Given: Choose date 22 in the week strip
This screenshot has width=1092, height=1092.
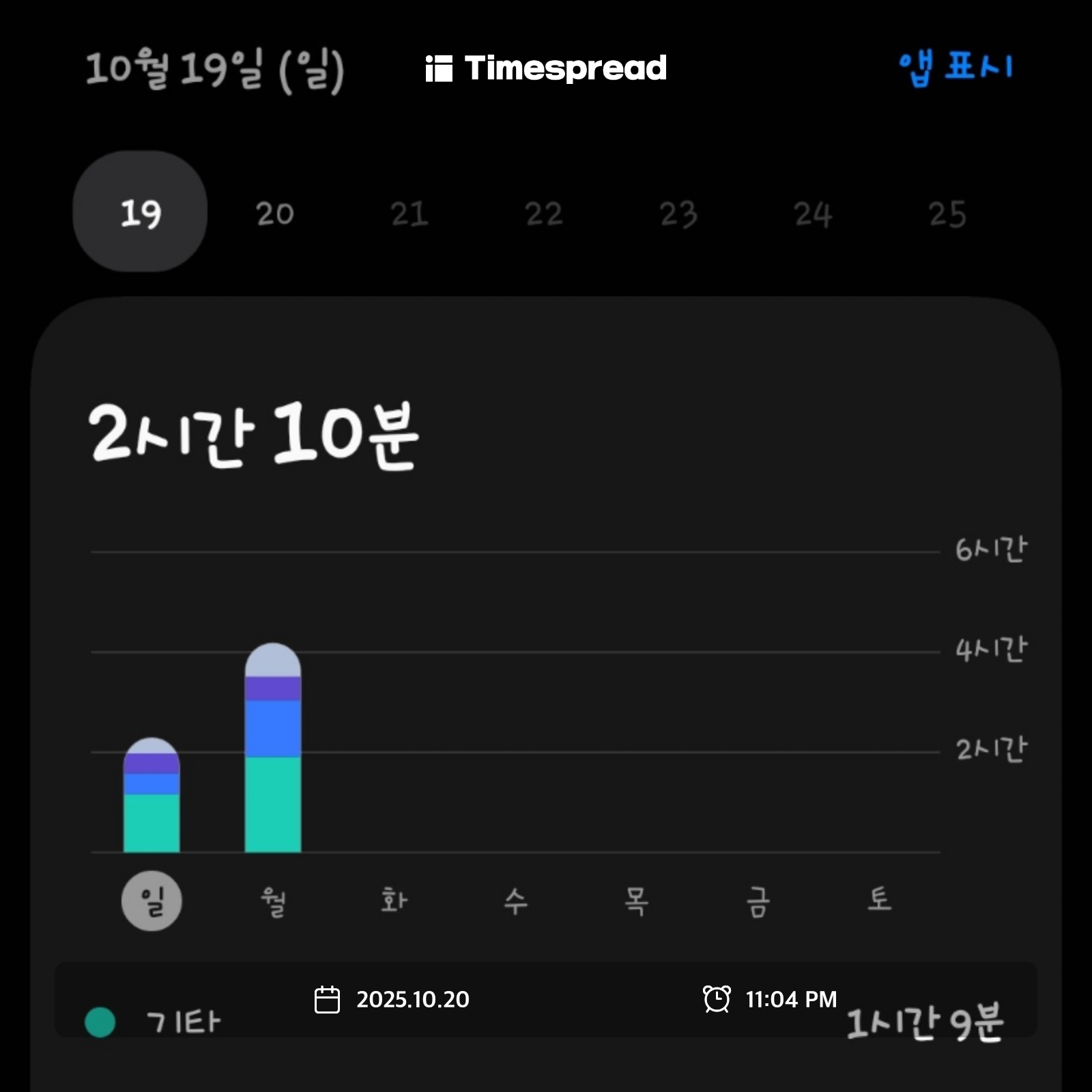Looking at the screenshot, I should click(x=544, y=214).
